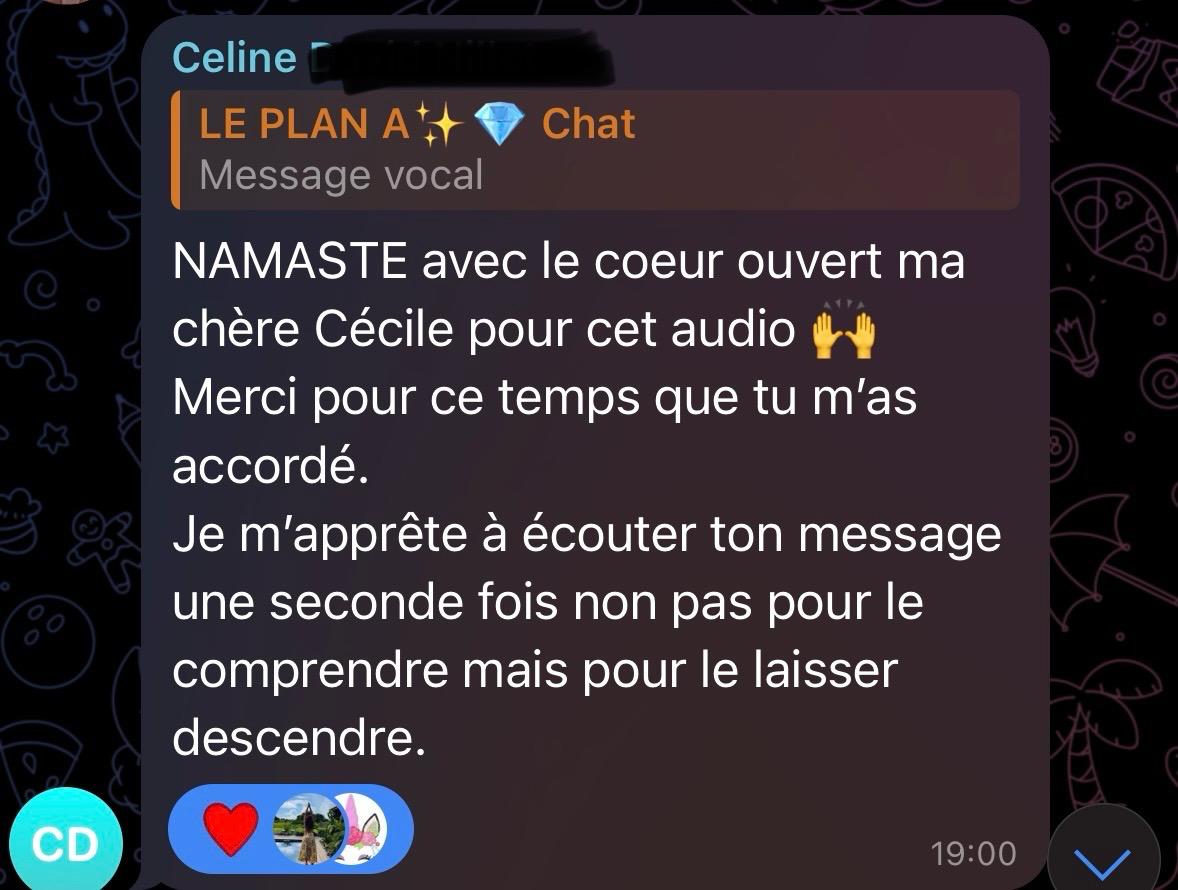Open the quoted LE PLAN A voice message
The height and width of the screenshot is (890, 1178).
(x=594, y=150)
